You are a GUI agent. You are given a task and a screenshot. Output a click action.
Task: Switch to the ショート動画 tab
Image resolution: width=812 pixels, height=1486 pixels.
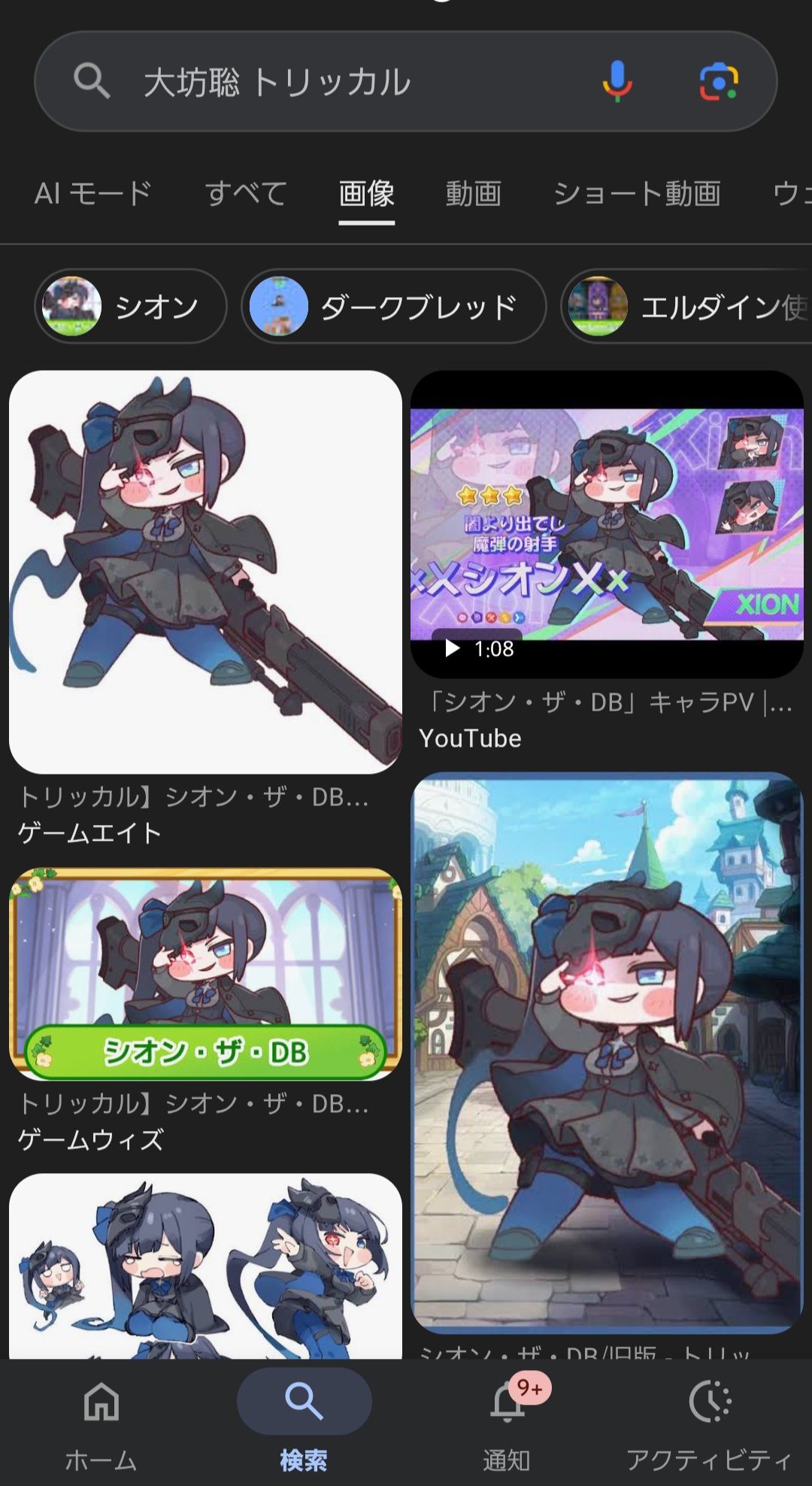tap(637, 194)
